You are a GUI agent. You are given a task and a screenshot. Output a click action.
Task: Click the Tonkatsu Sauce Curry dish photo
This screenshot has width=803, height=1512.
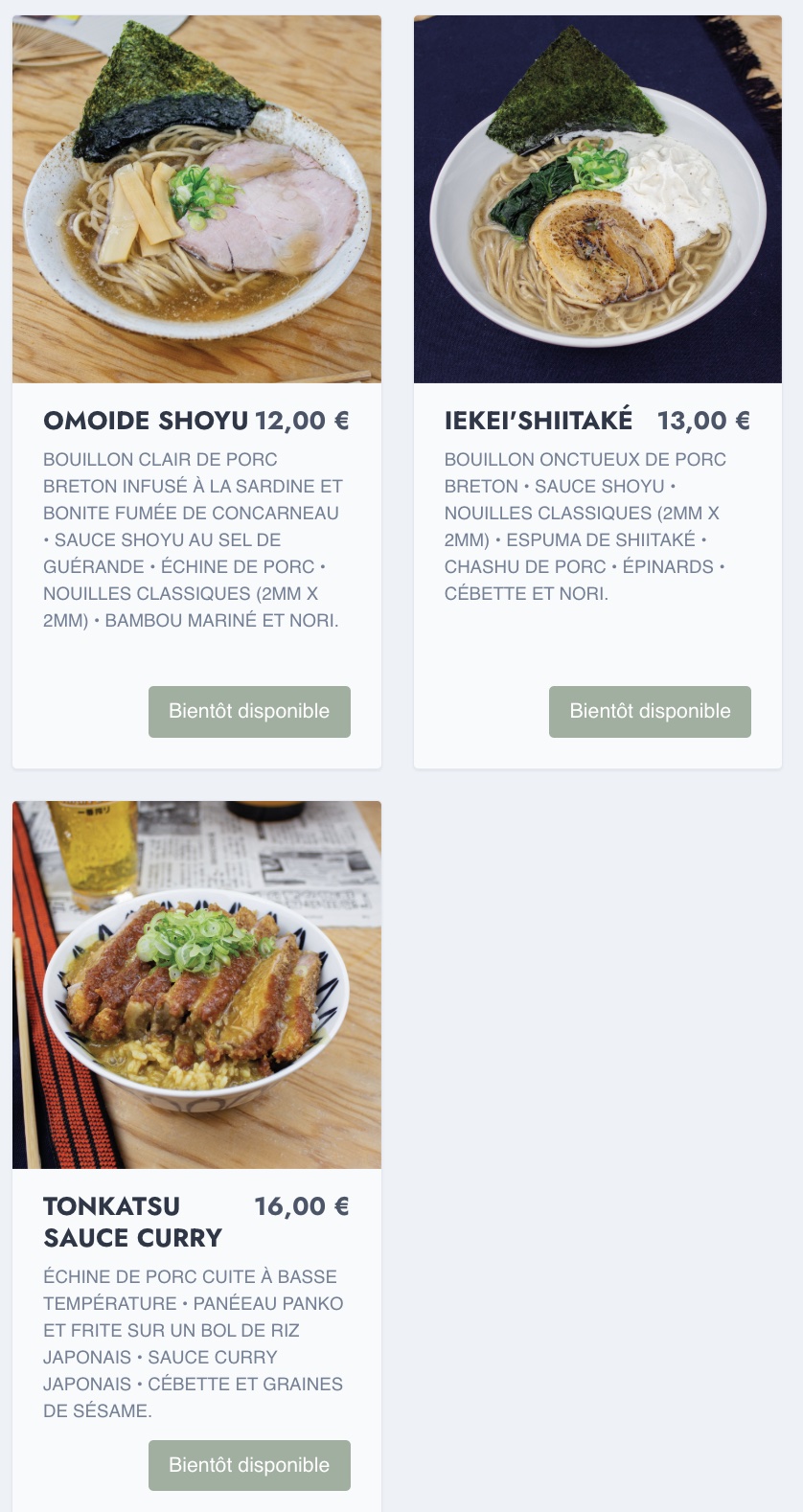(x=196, y=984)
